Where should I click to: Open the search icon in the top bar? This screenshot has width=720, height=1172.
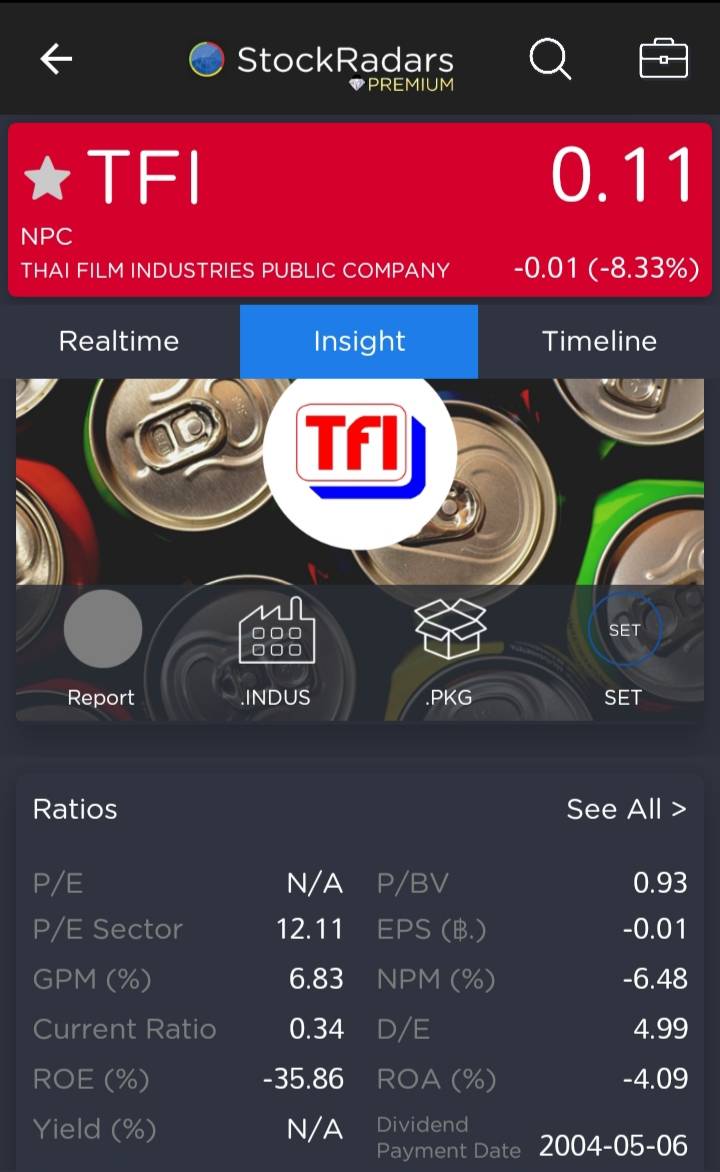[x=550, y=60]
